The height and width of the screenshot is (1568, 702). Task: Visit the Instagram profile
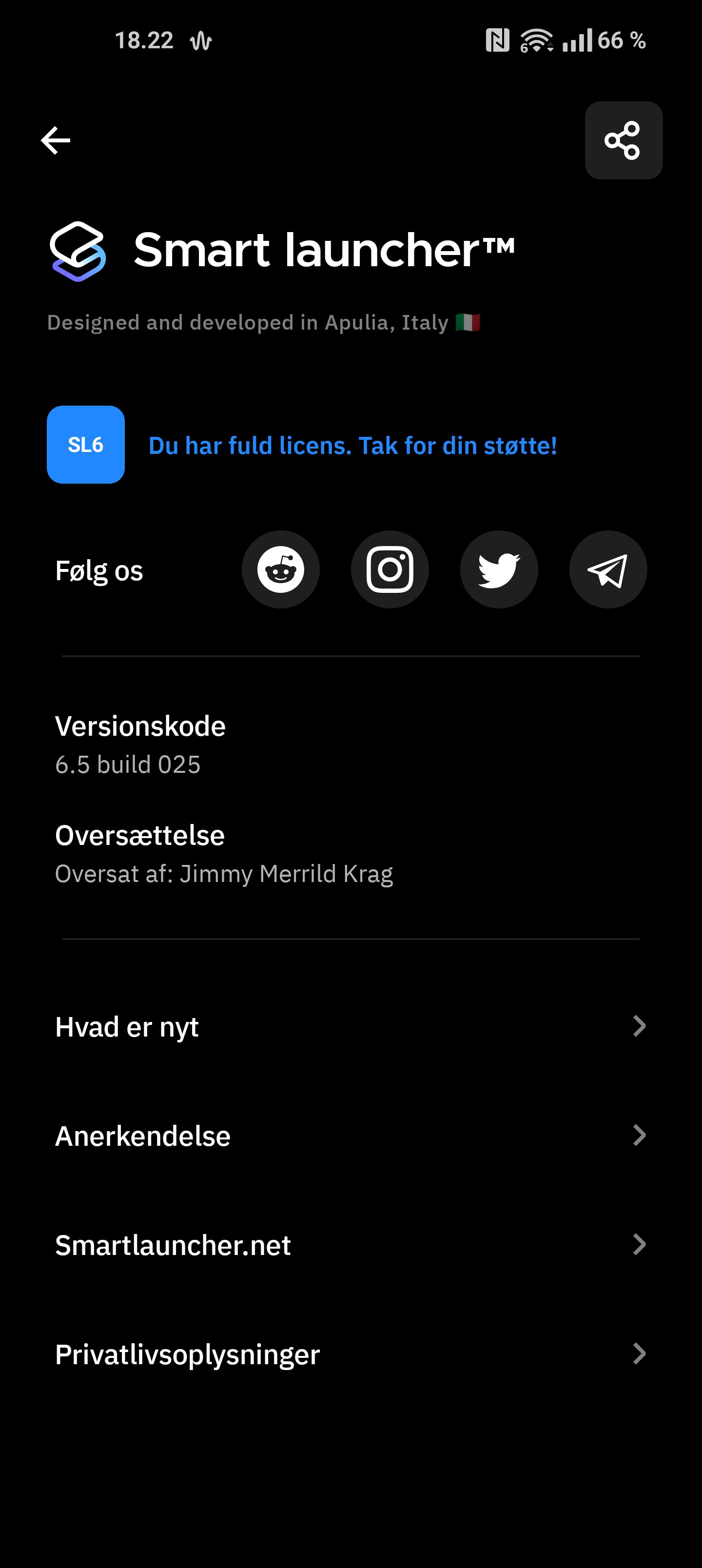[390, 570]
